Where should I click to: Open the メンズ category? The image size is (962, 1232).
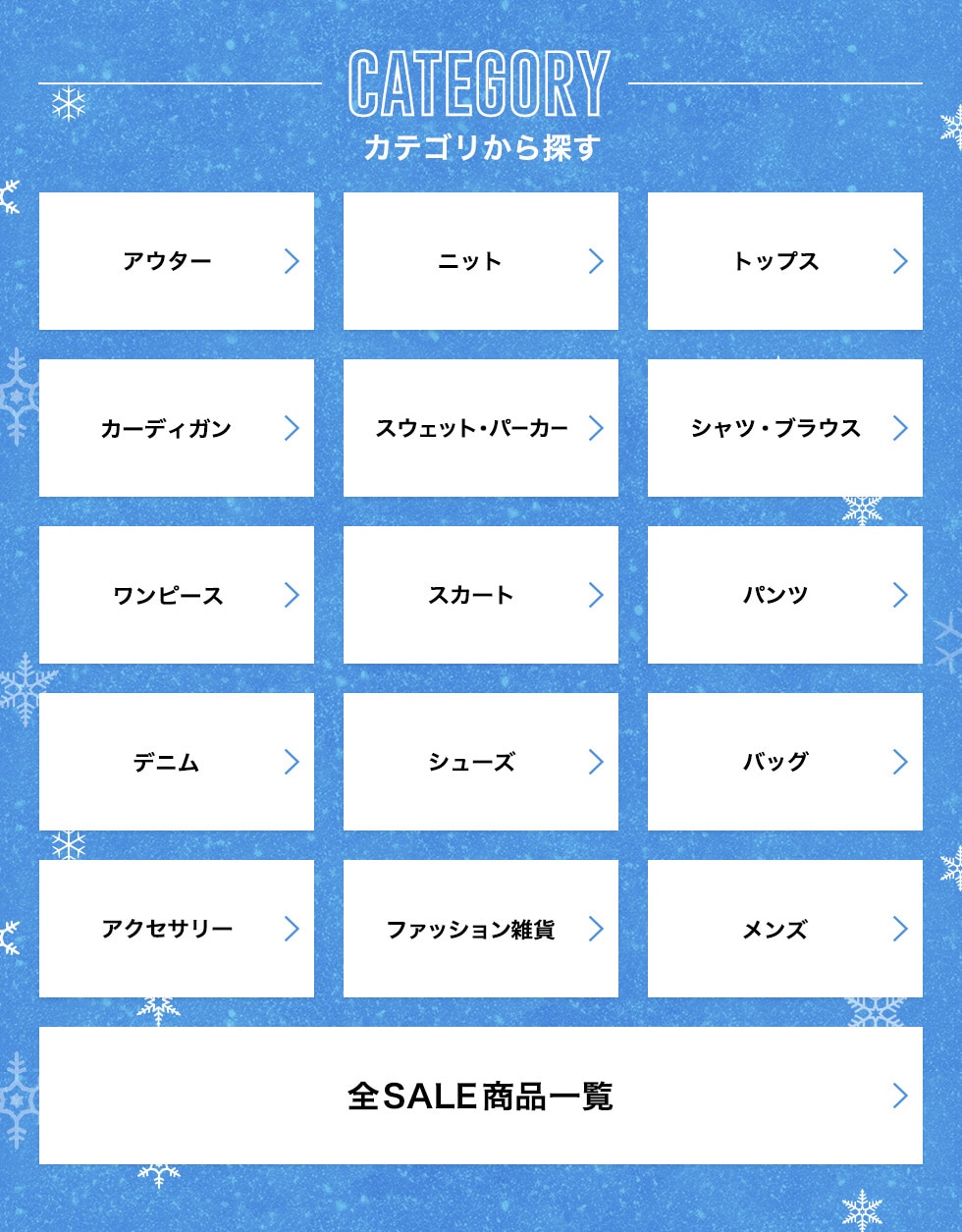coord(785,929)
